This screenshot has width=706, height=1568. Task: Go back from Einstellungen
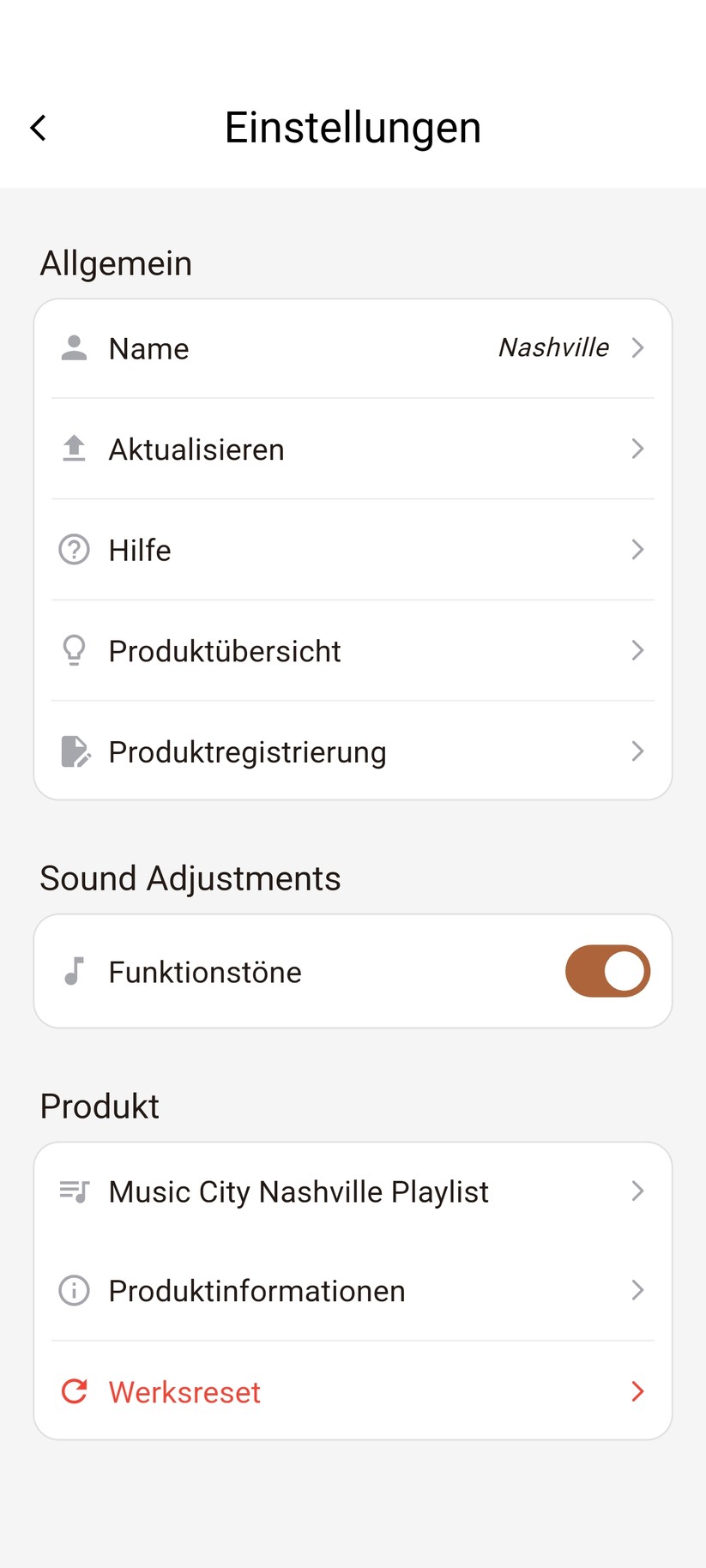click(39, 128)
